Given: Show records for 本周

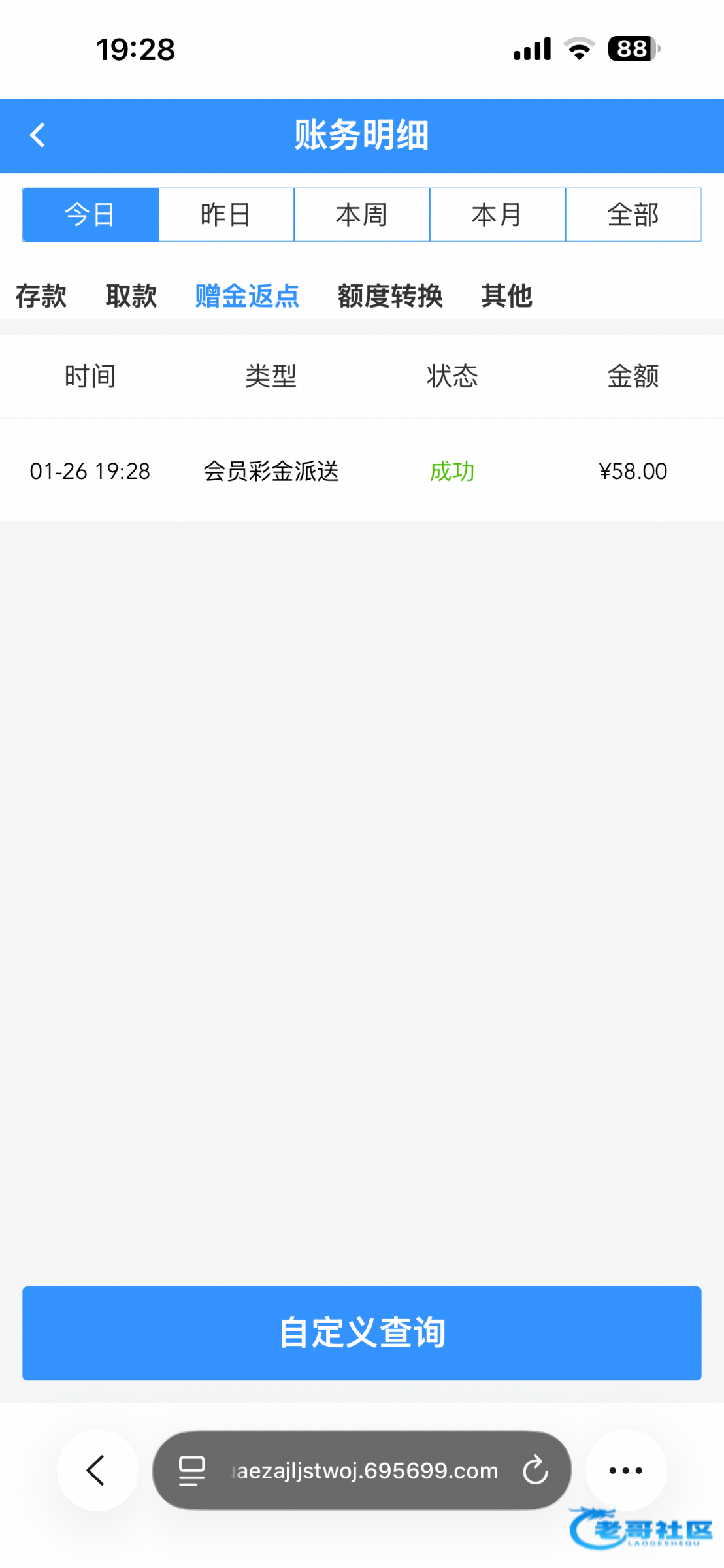Looking at the screenshot, I should click(x=361, y=214).
